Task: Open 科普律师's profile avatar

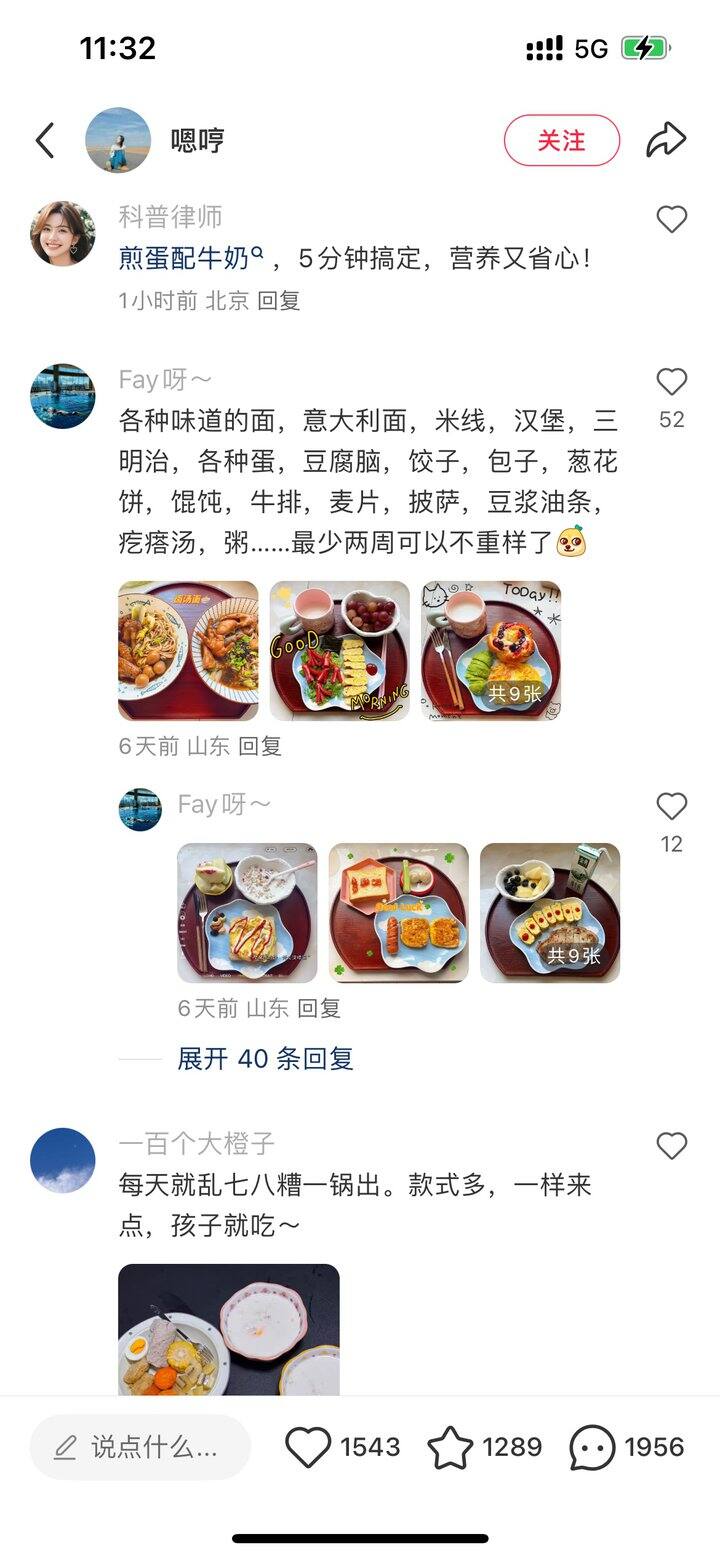Action: 63,233
